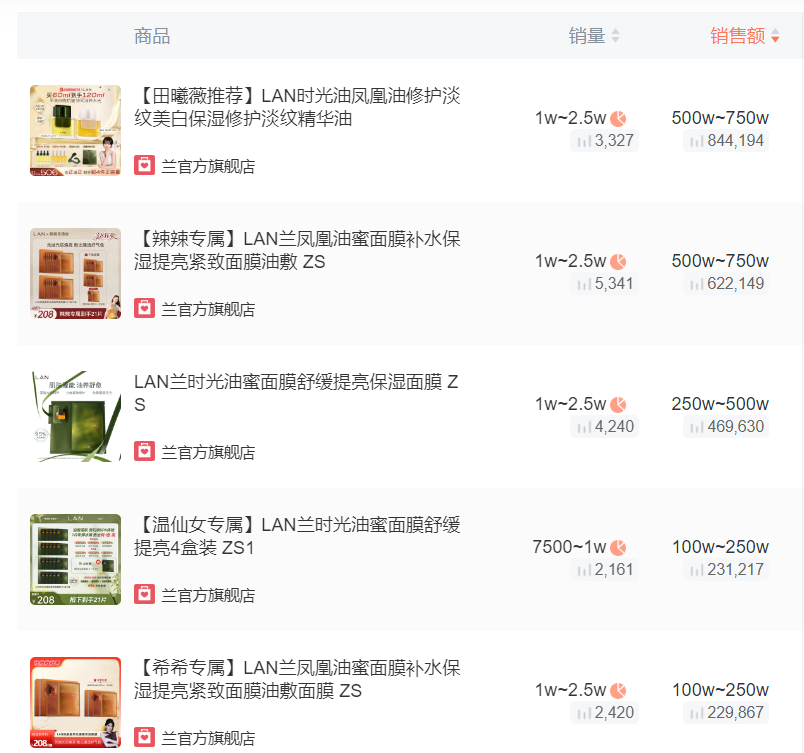Open the 辣辣专属 LAN兰凤凰油蜜面膜 product
Viewport: 804px width, 753px height.
tap(297, 250)
